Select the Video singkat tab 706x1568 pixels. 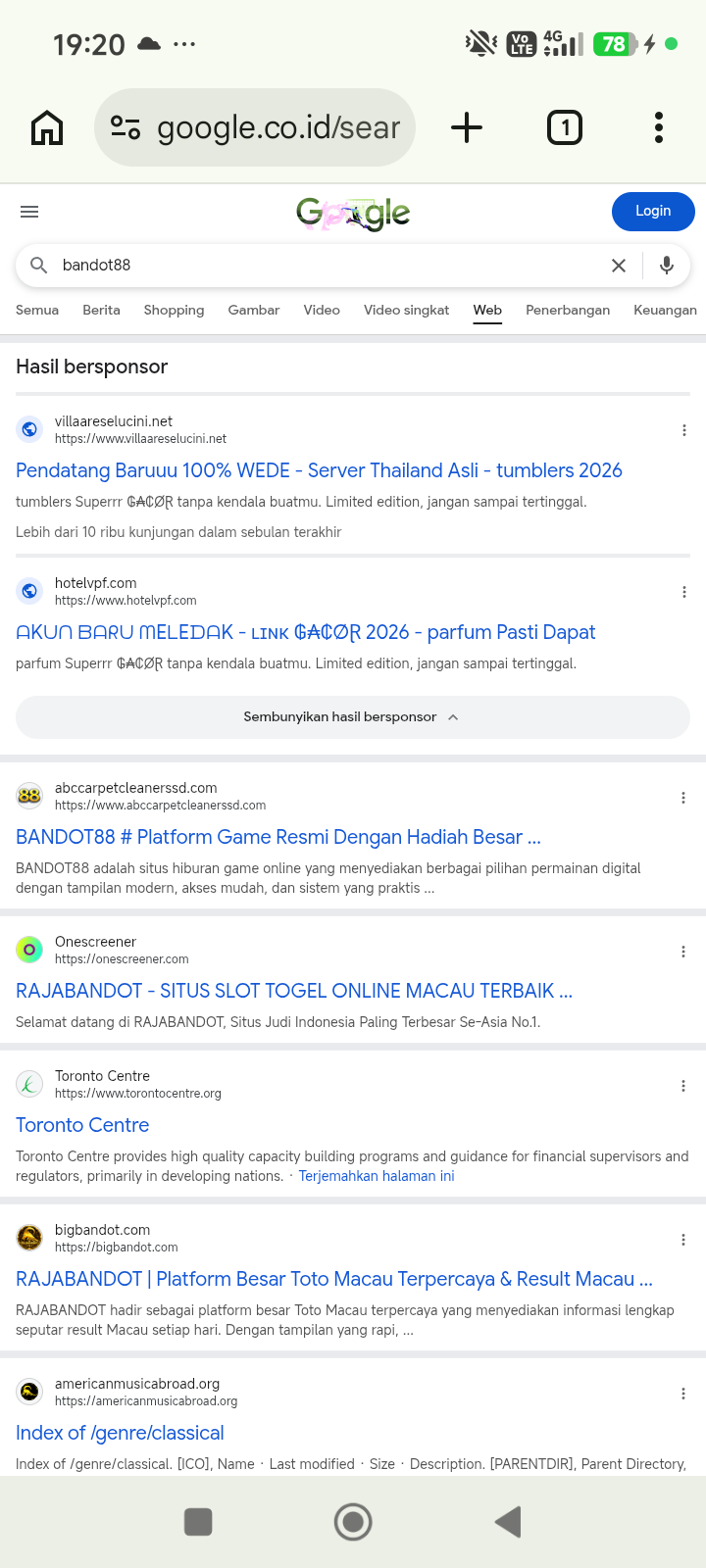(x=406, y=310)
